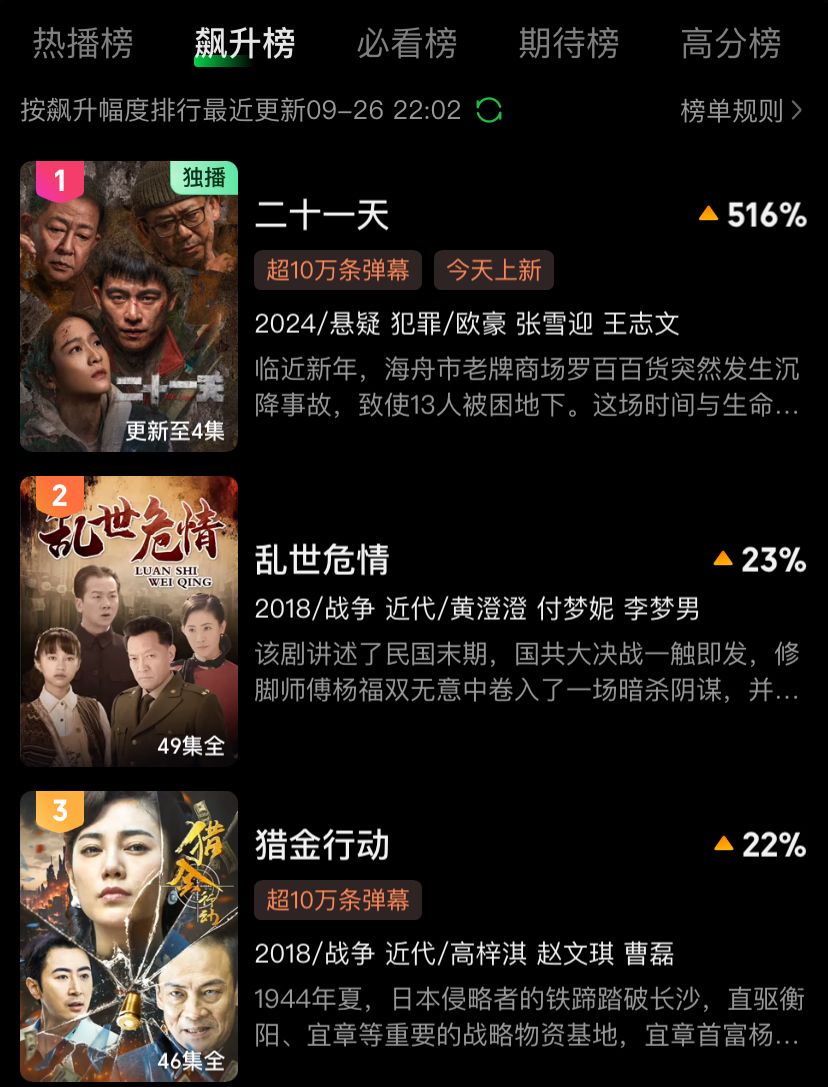Viewport: 828px width, 1087px height.
Task: Tap the 猎金行动 title
Action: pos(322,845)
